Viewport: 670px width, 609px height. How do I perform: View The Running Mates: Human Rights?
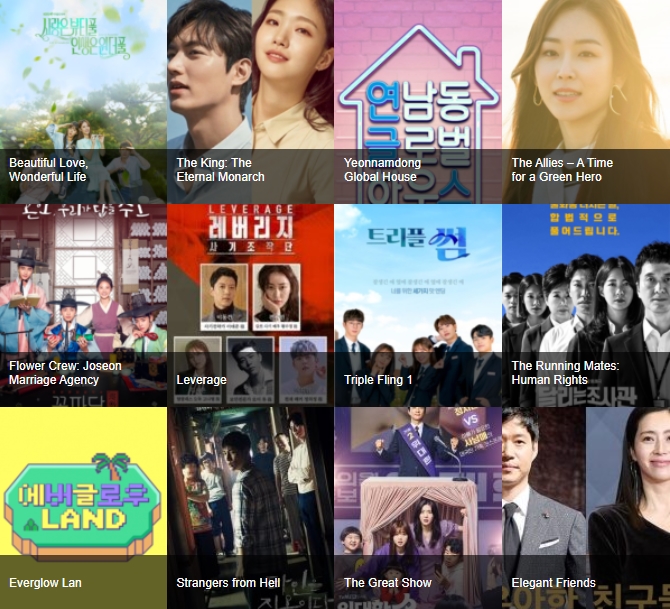coord(586,304)
